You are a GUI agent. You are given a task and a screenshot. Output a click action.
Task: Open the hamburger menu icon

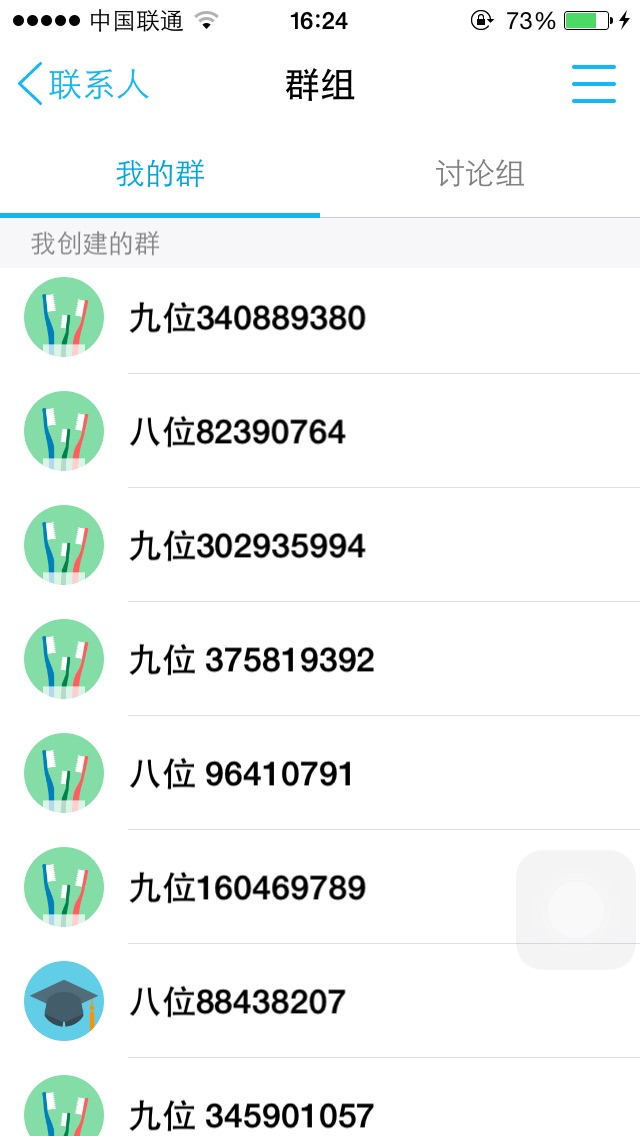tap(594, 84)
